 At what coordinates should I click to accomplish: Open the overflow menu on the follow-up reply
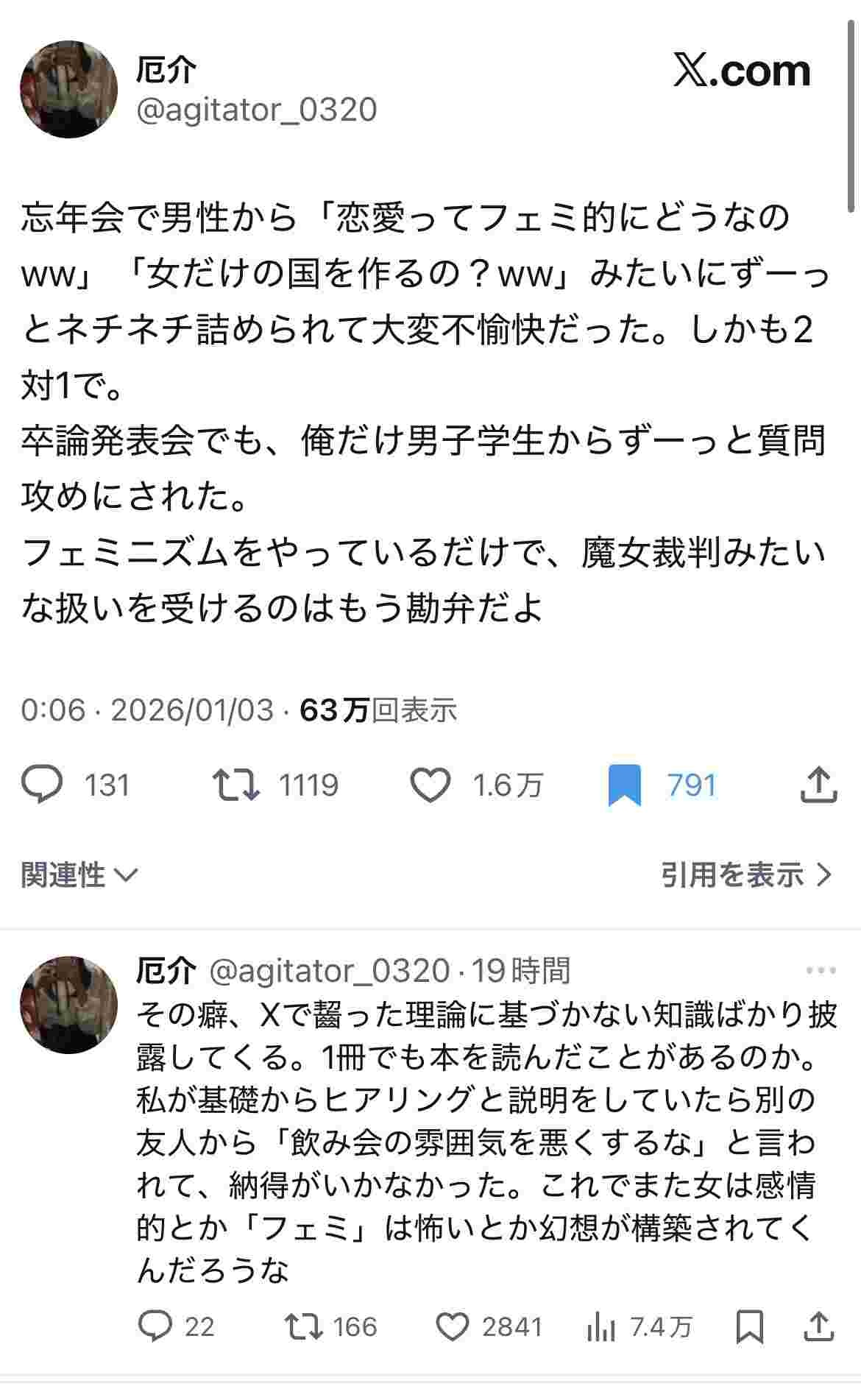coord(821,971)
